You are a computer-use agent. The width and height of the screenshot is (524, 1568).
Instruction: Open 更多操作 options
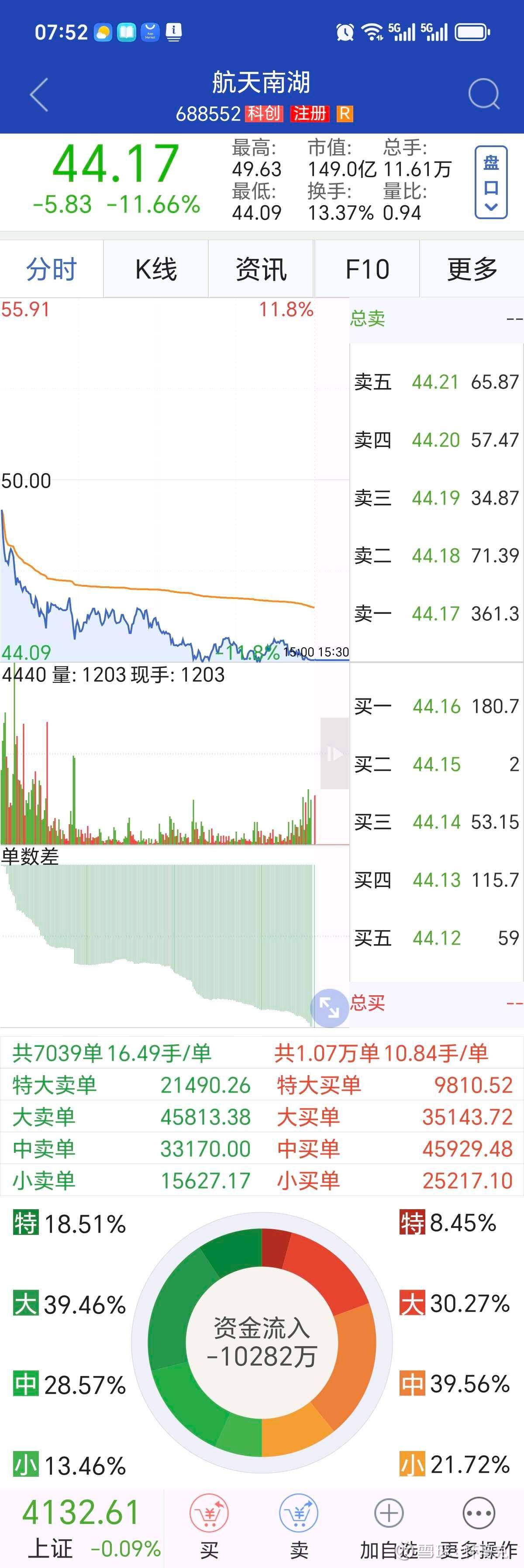tap(478, 1524)
